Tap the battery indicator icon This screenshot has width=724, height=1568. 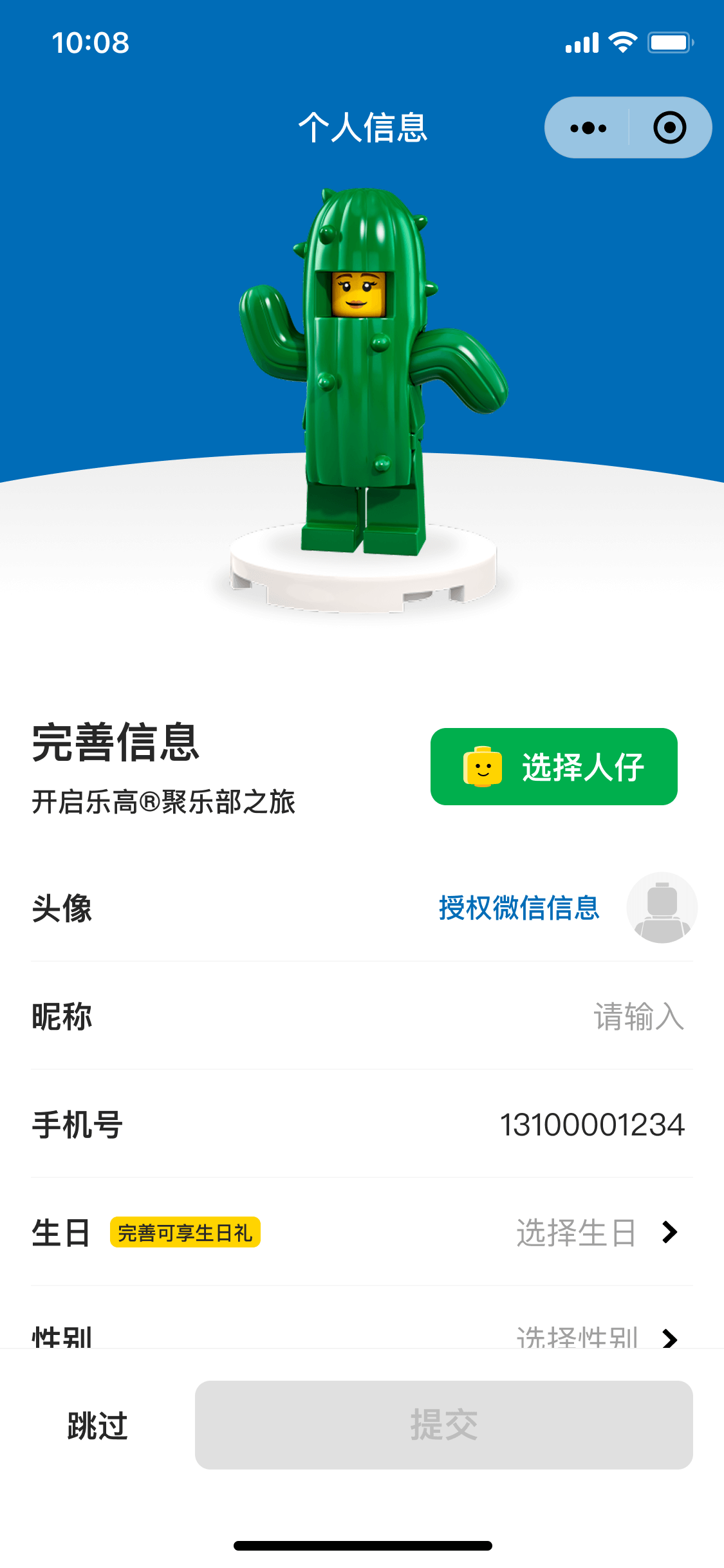669,41
